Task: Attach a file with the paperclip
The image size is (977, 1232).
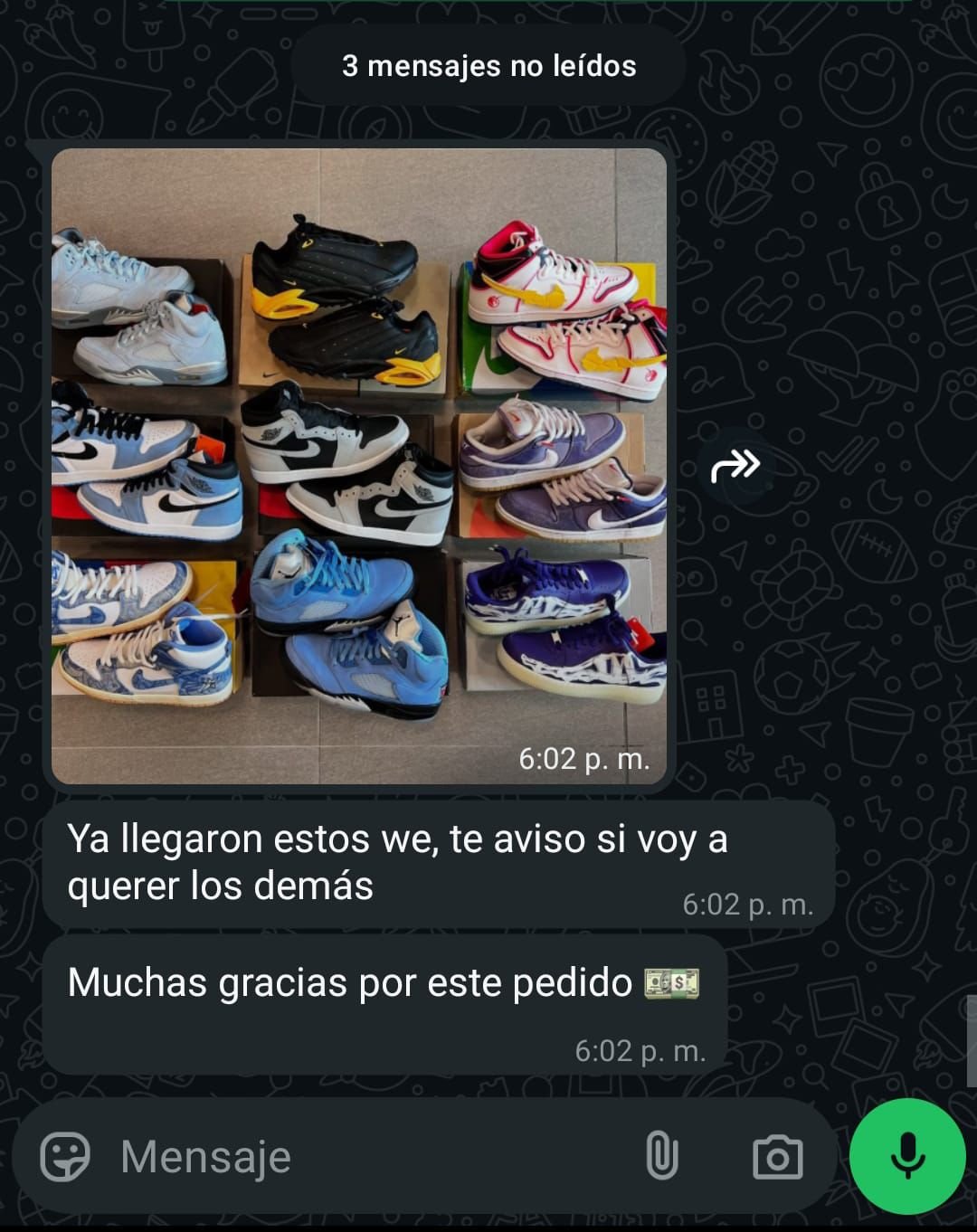Action: [x=661, y=1156]
